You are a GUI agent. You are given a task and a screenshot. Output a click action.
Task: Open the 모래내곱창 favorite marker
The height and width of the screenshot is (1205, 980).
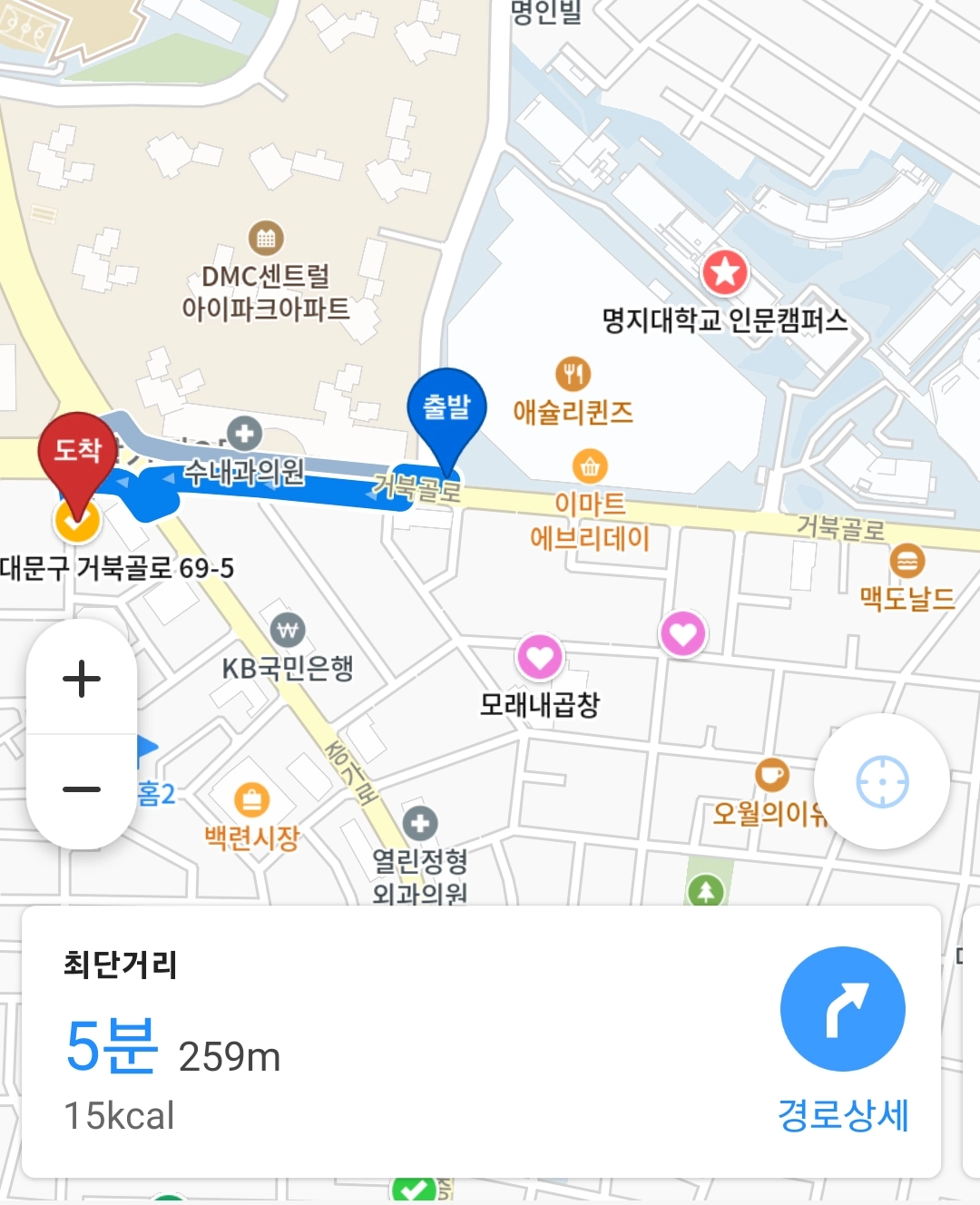[539, 657]
